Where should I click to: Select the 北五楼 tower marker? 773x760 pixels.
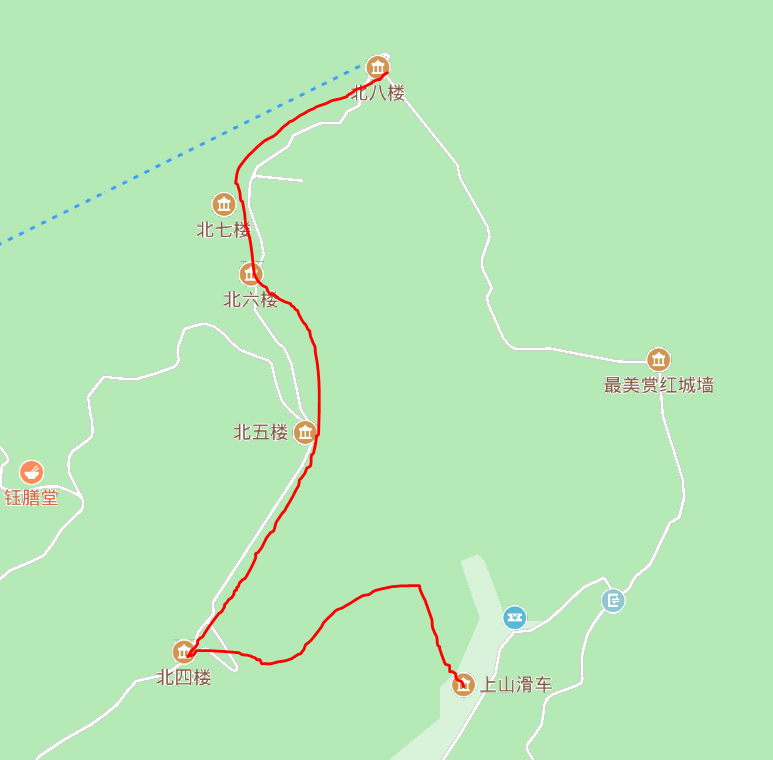306,432
